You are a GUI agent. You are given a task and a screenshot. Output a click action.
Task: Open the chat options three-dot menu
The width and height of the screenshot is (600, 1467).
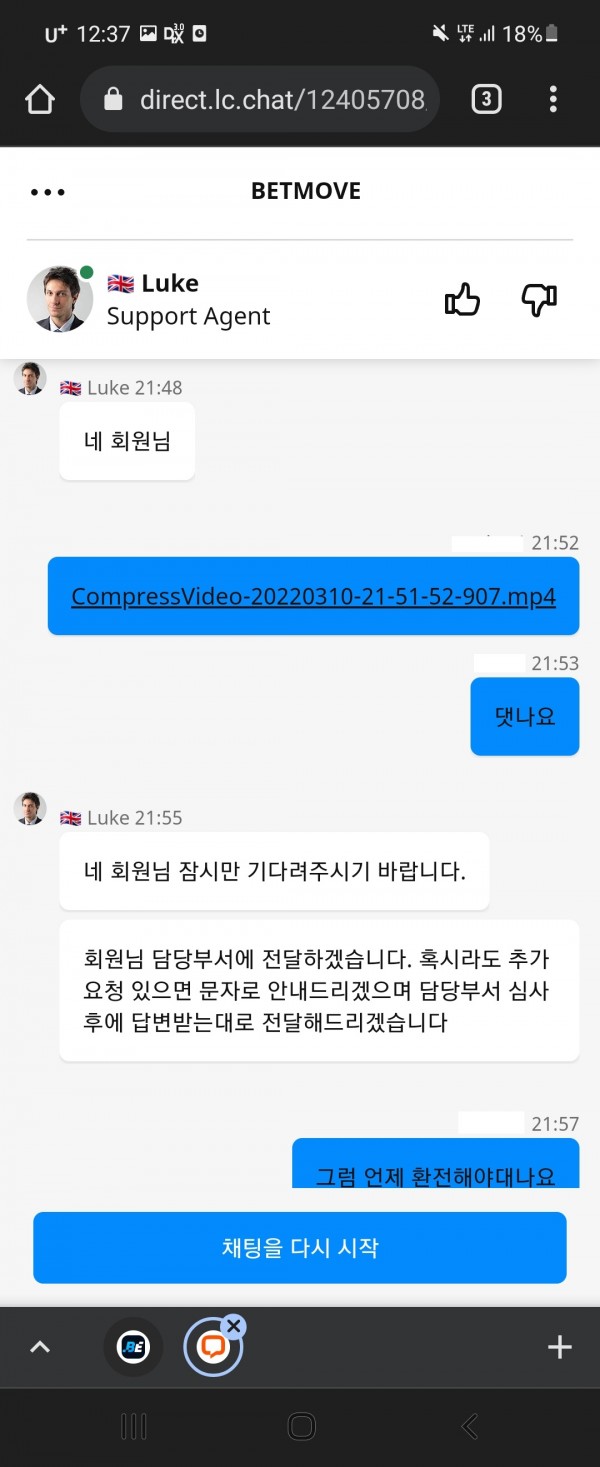tap(48, 192)
